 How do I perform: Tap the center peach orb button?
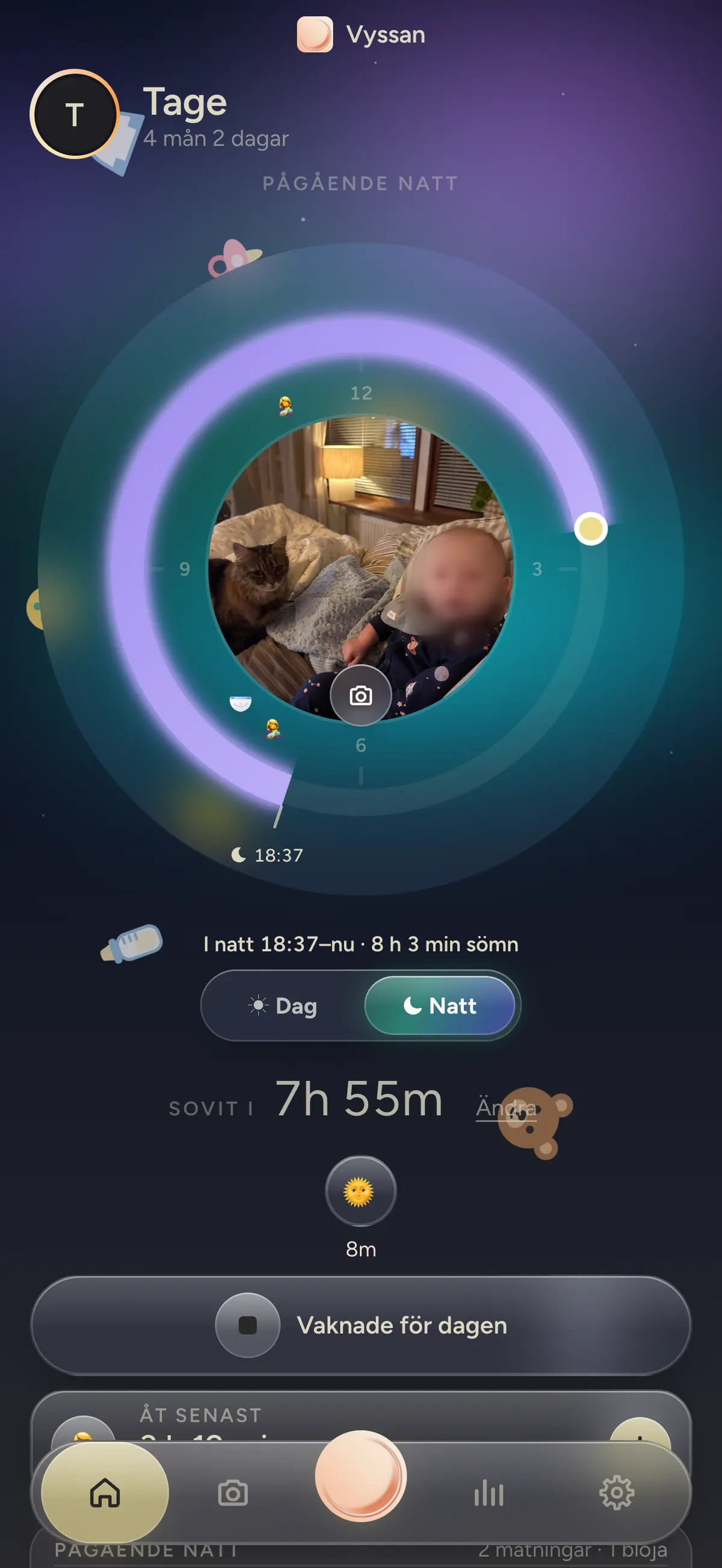(x=360, y=1476)
